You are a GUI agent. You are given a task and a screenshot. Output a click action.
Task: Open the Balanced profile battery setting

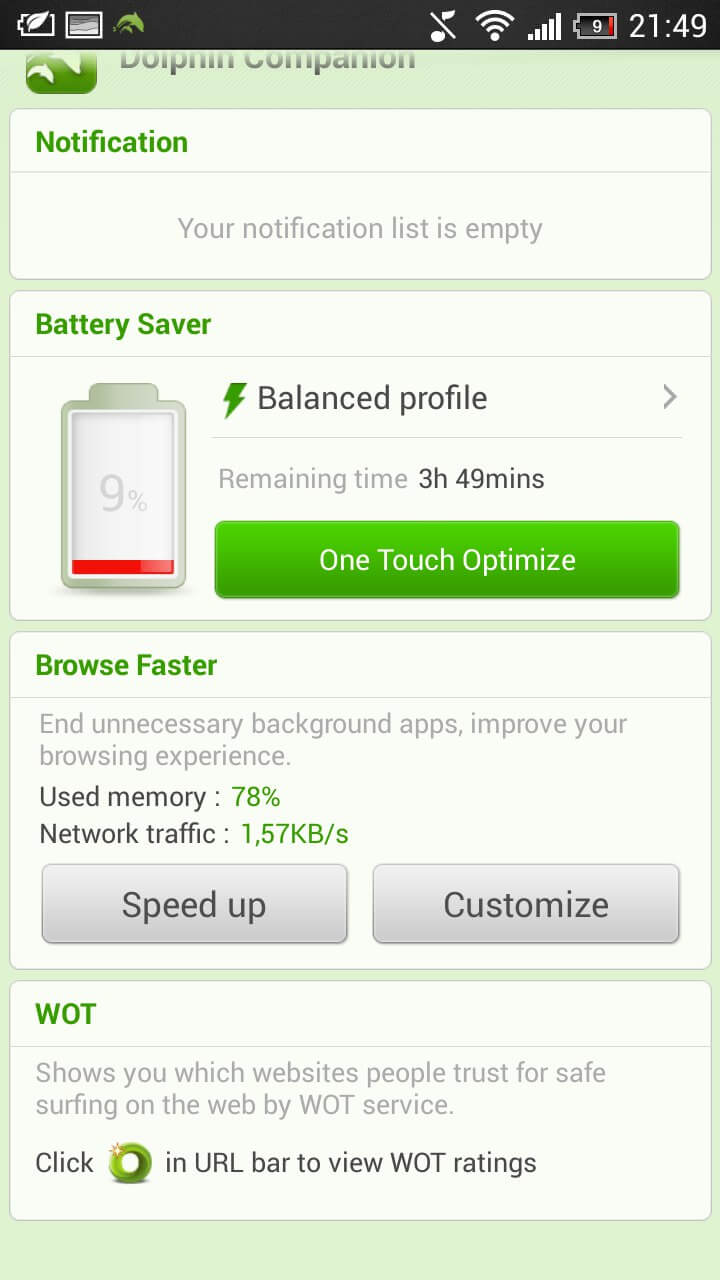[x=447, y=399]
